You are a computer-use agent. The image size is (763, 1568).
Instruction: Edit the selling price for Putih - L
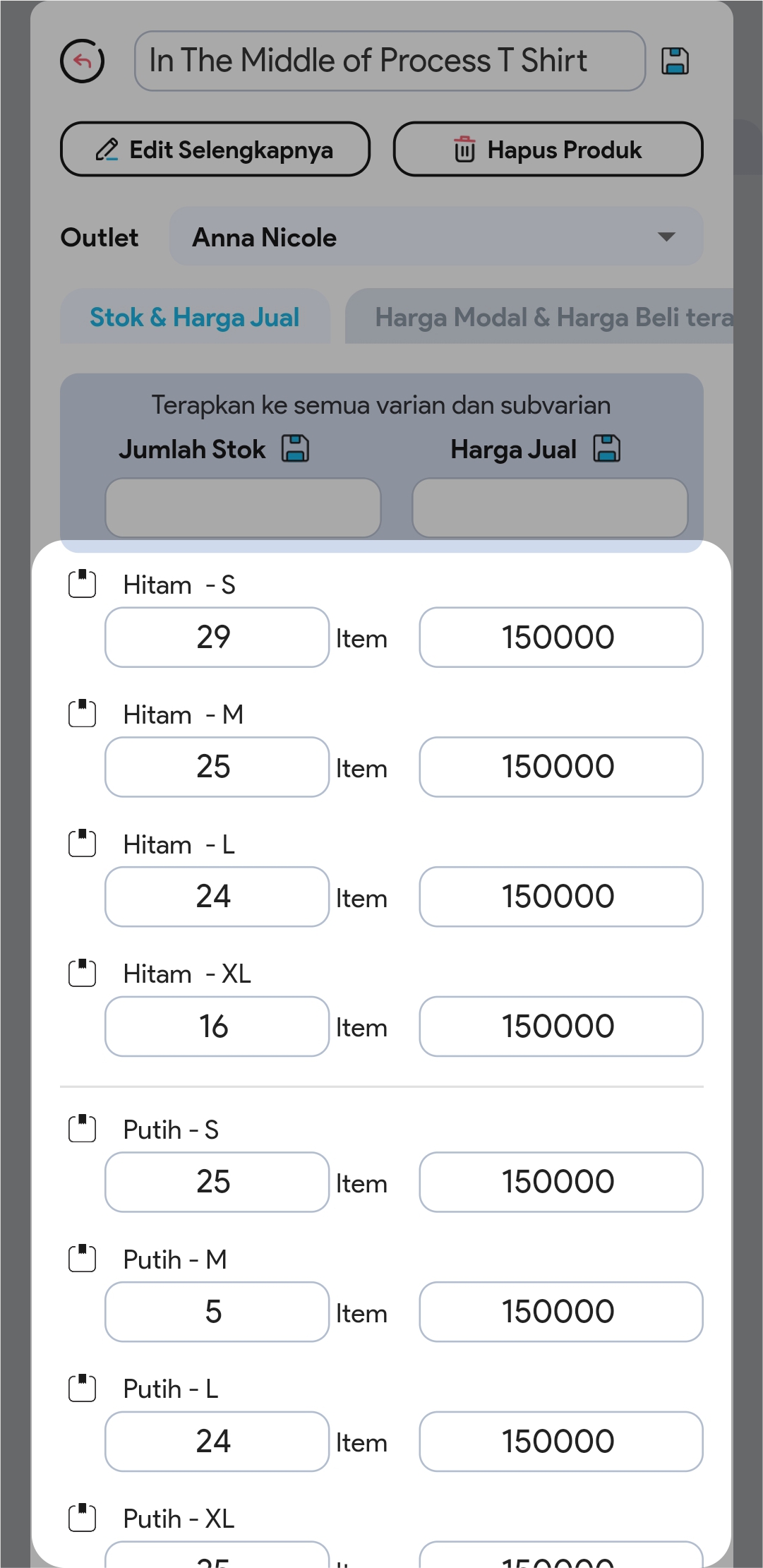click(560, 1442)
